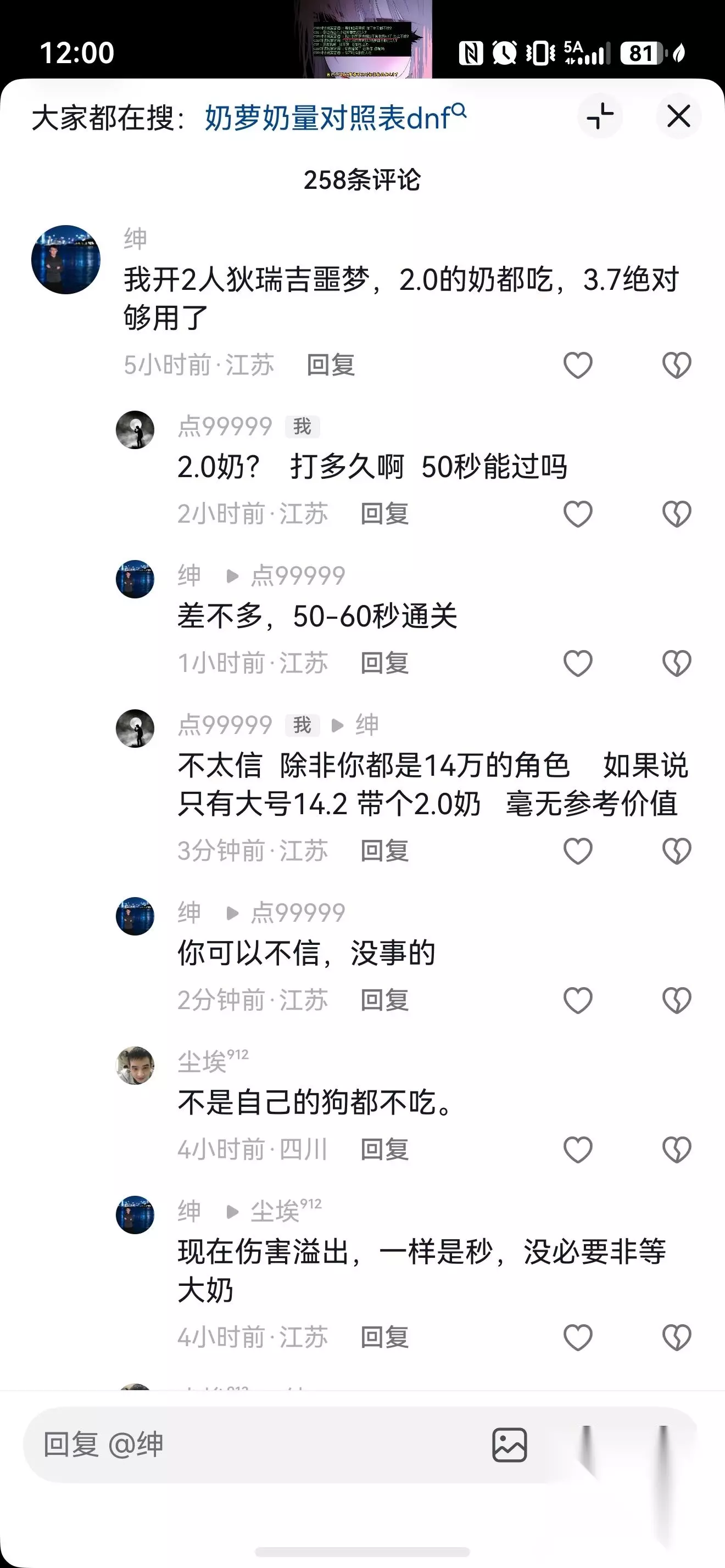Reply to 绅's top comment posted 5小时前
The height and width of the screenshot is (1568, 725).
331,365
